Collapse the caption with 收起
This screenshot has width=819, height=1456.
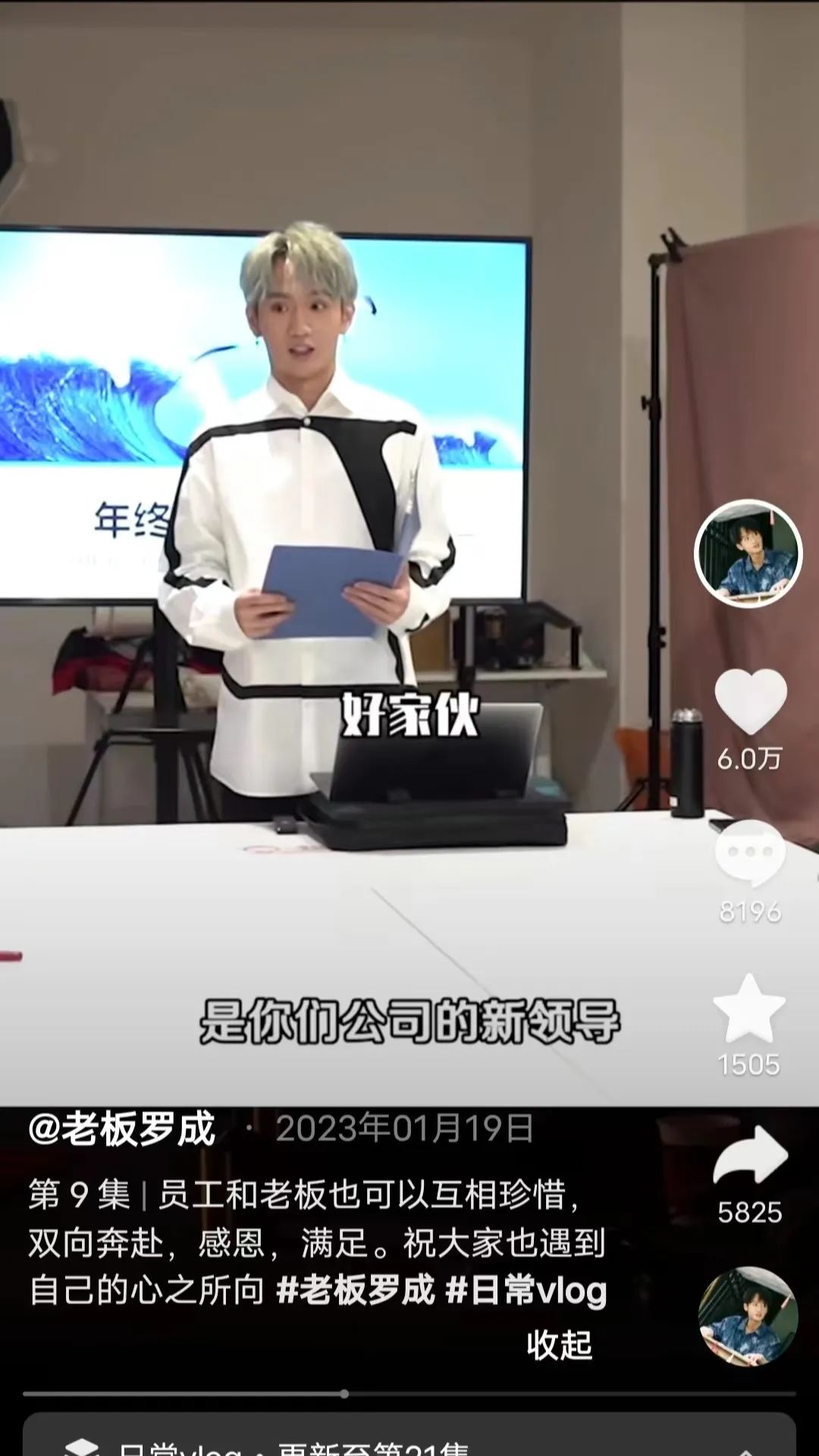pyautogui.click(x=559, y=1345)
